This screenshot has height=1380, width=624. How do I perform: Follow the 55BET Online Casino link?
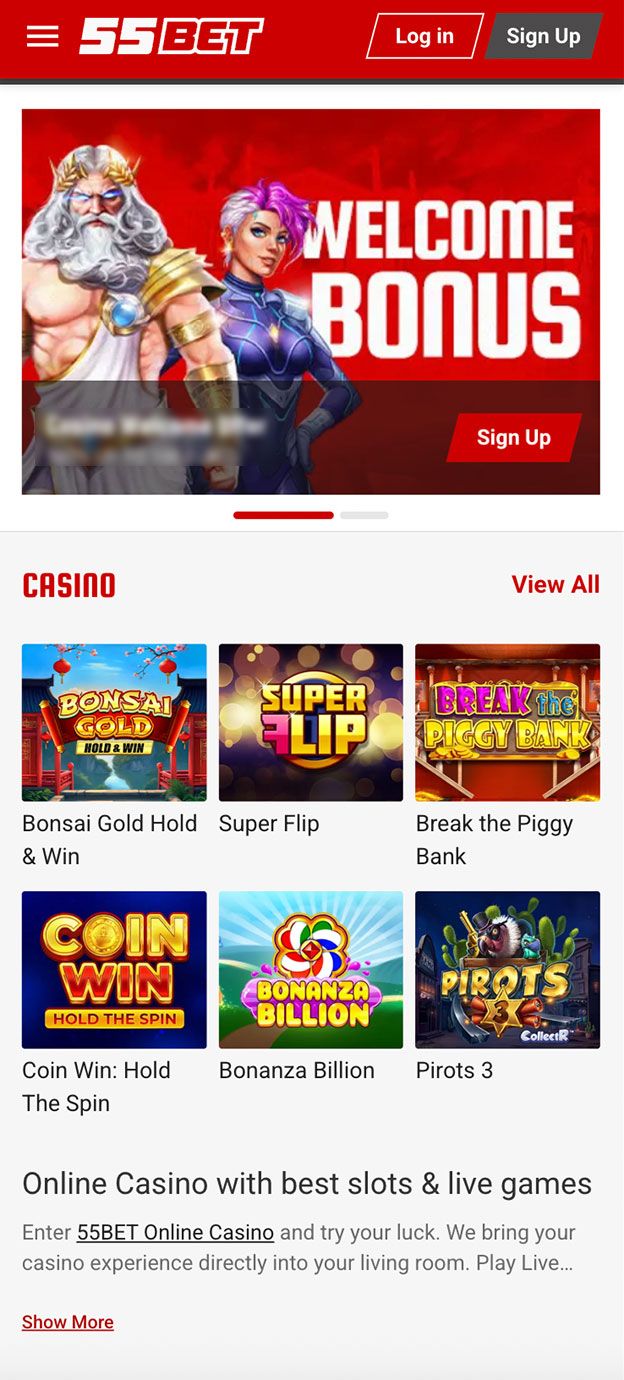[x=175, y=1232]
